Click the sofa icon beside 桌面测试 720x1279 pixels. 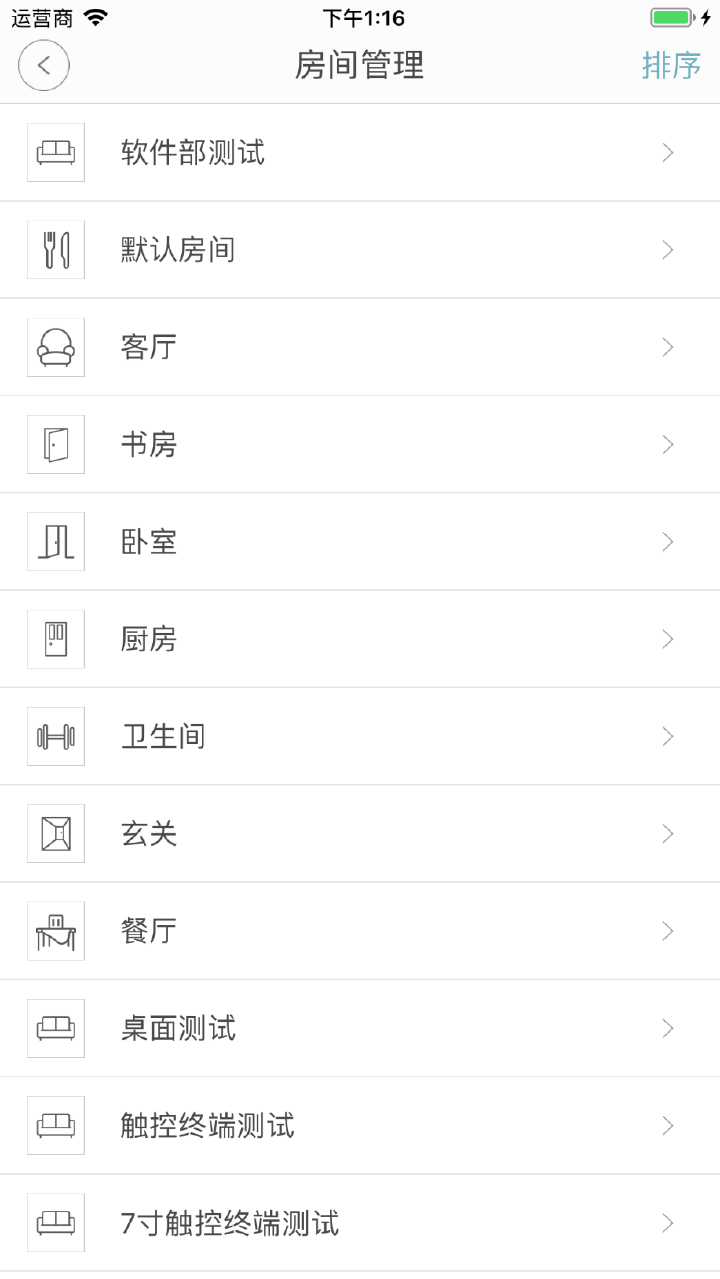pyautogui.click(x=55, y=1027)
